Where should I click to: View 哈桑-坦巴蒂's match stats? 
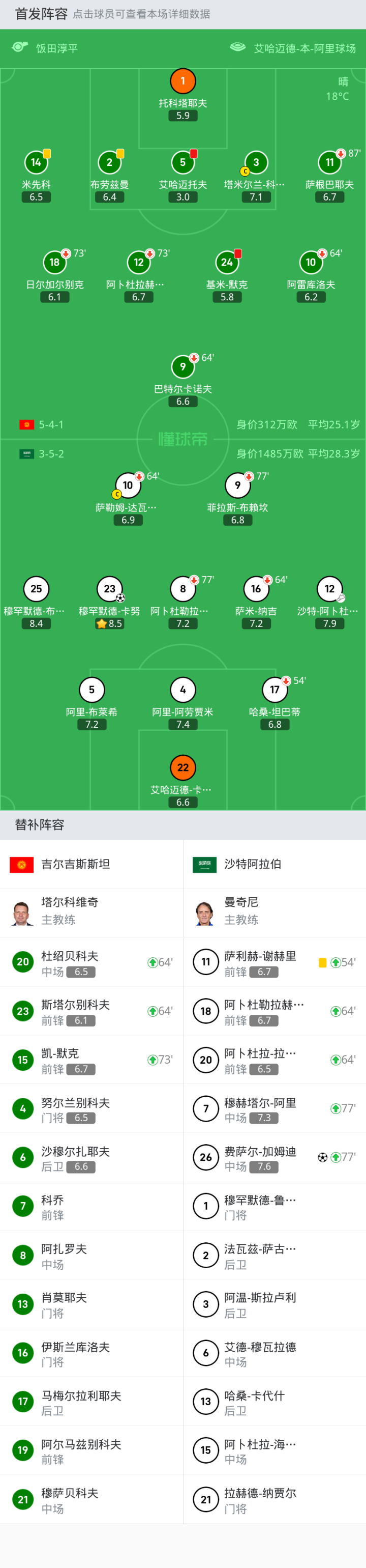(x=274, y=690)
